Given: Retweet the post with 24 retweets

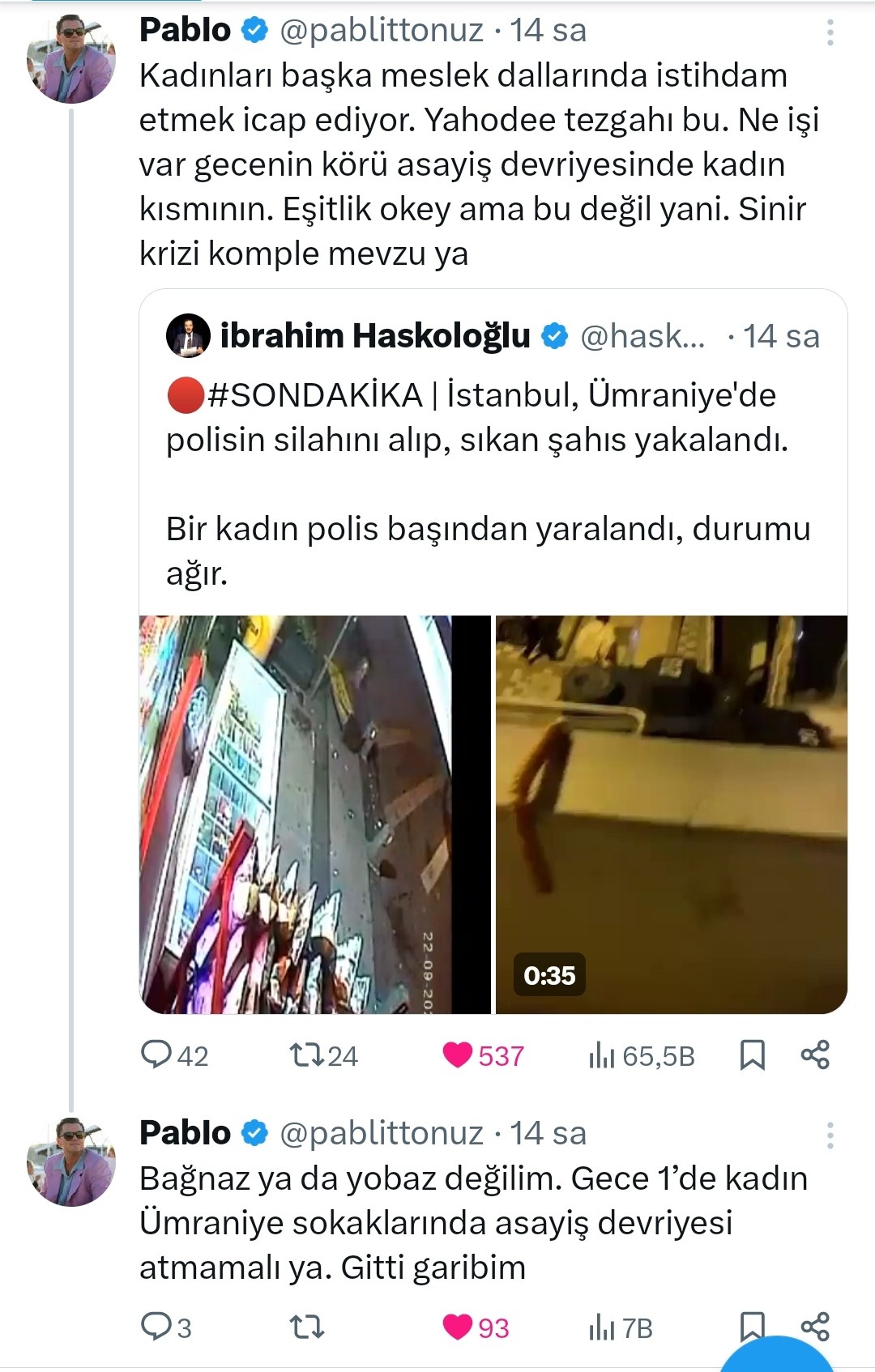Looking at the screenshot, I should (307, 1055).
